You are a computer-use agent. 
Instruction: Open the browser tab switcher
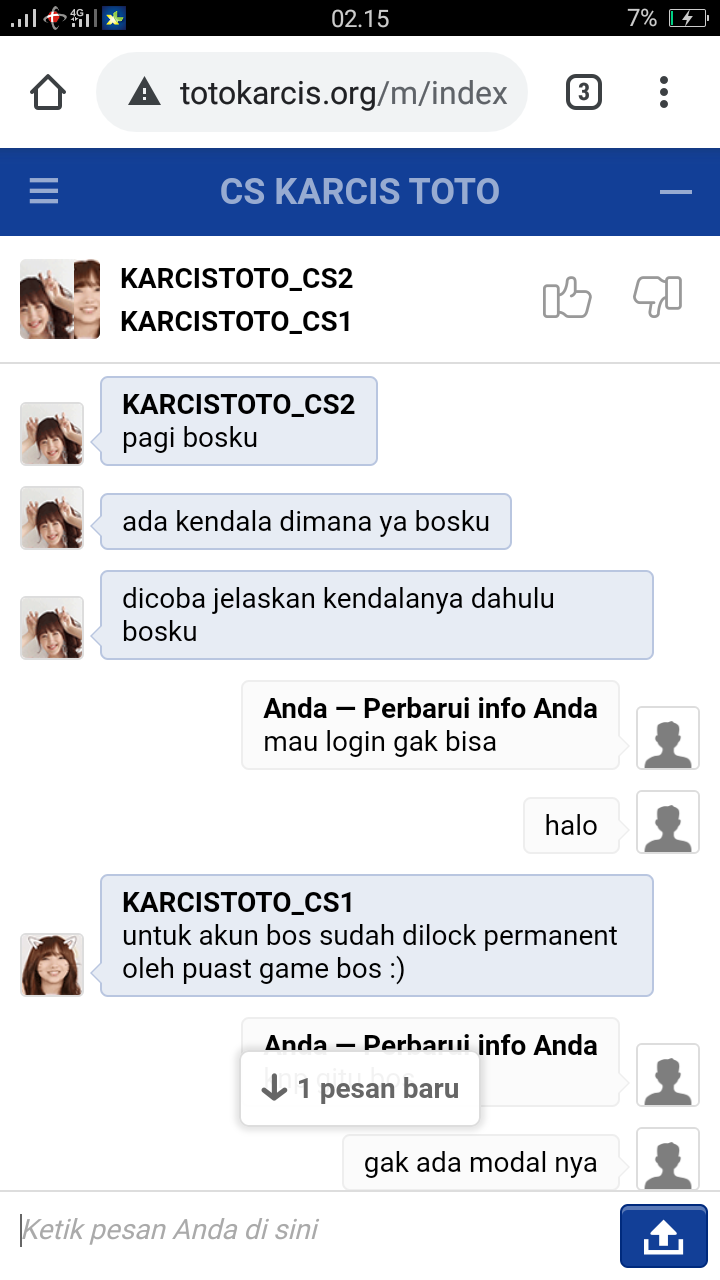click(583, 93)
